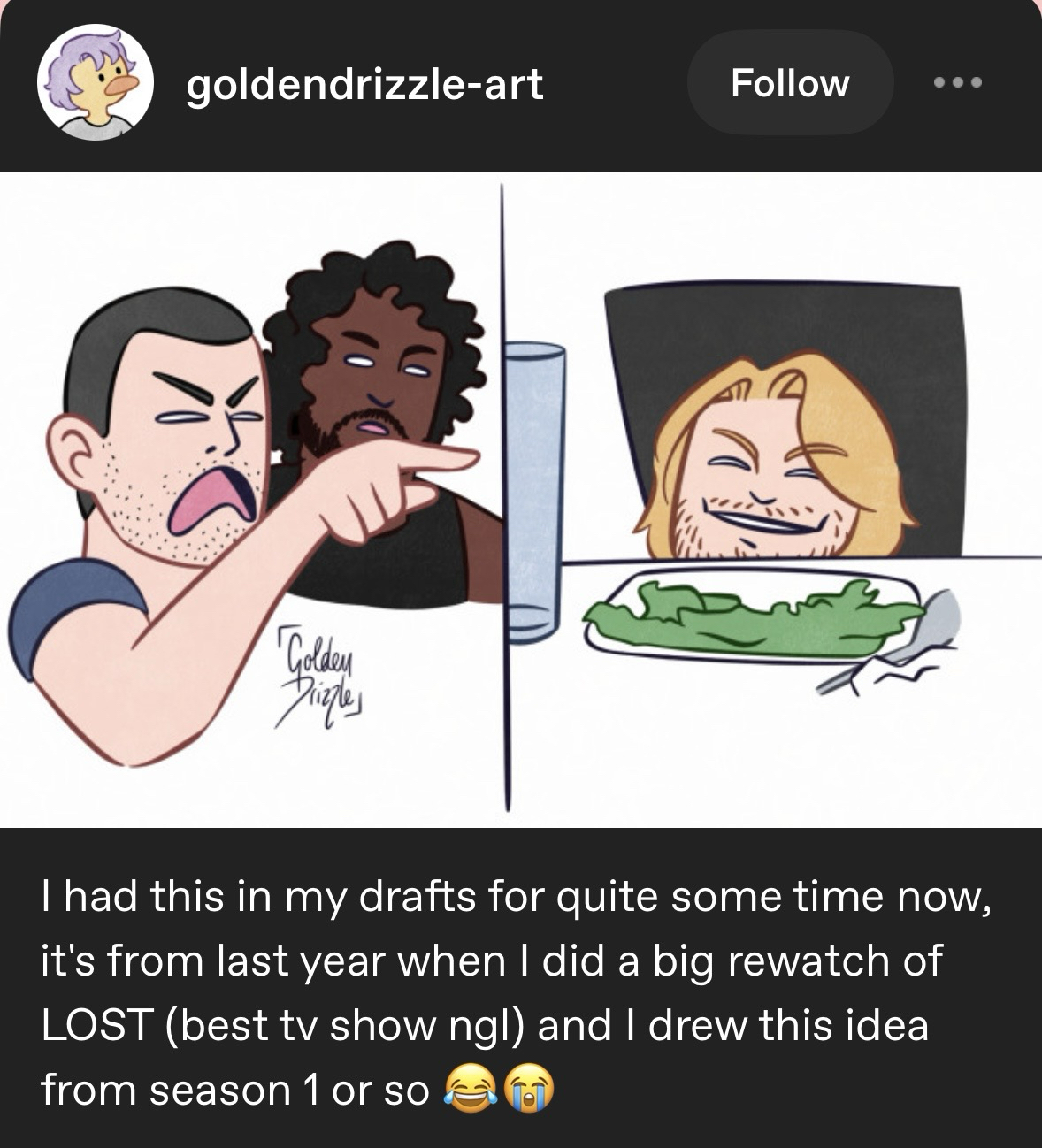Open the post options menu
Screen dimensions: 1042x1148
pyautogui.click(x=957, y=83)
